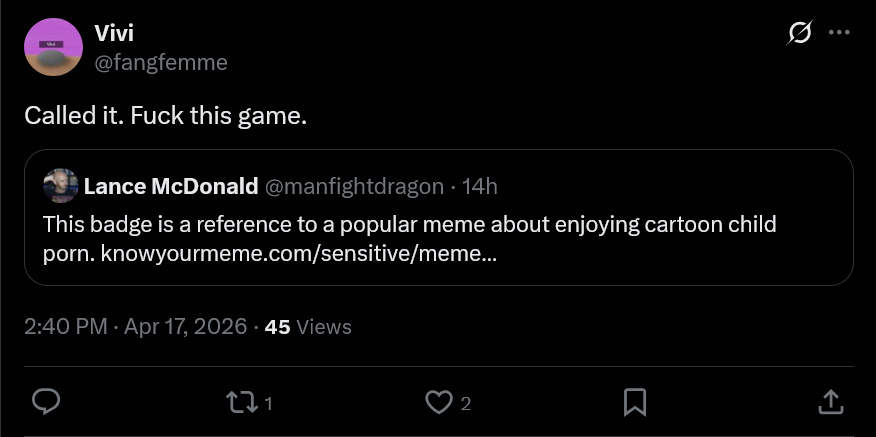
Task: Open the @fangfemme profile handle
Action: (x=160, y=62)
